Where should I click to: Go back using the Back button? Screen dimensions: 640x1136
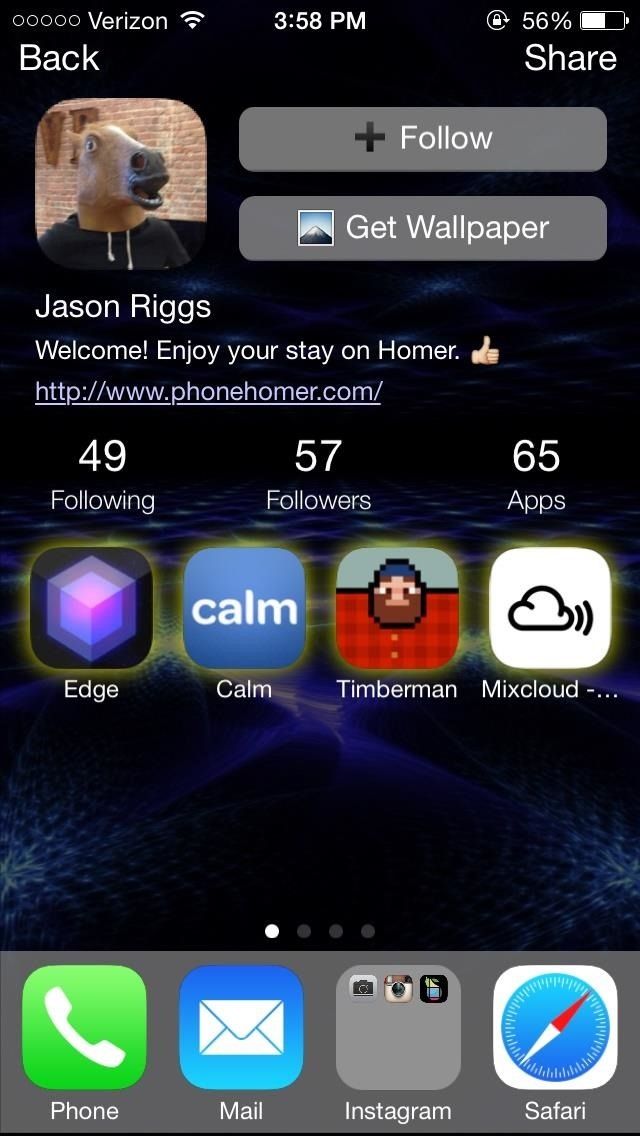[59, 59]
